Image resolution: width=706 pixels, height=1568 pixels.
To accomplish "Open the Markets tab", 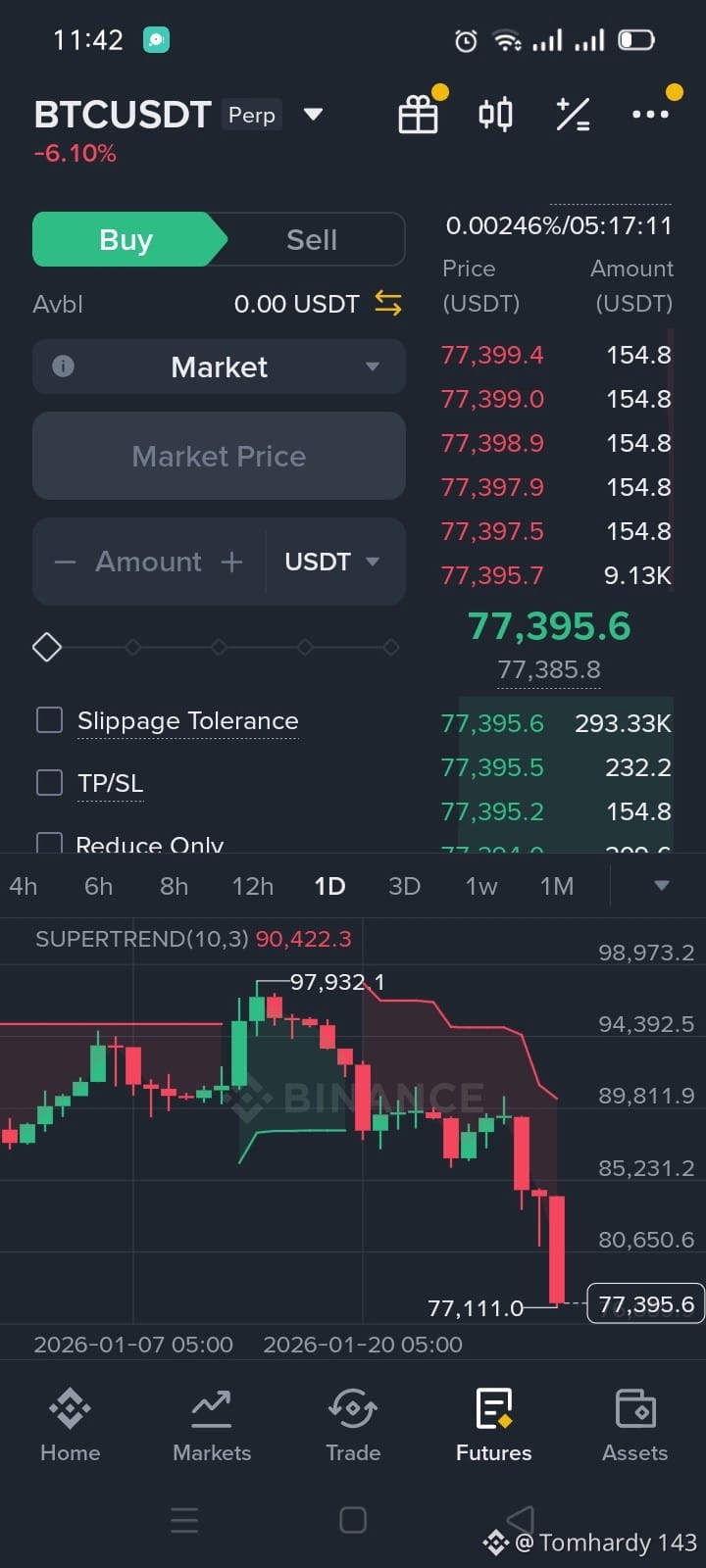I will click(212, 1425).
